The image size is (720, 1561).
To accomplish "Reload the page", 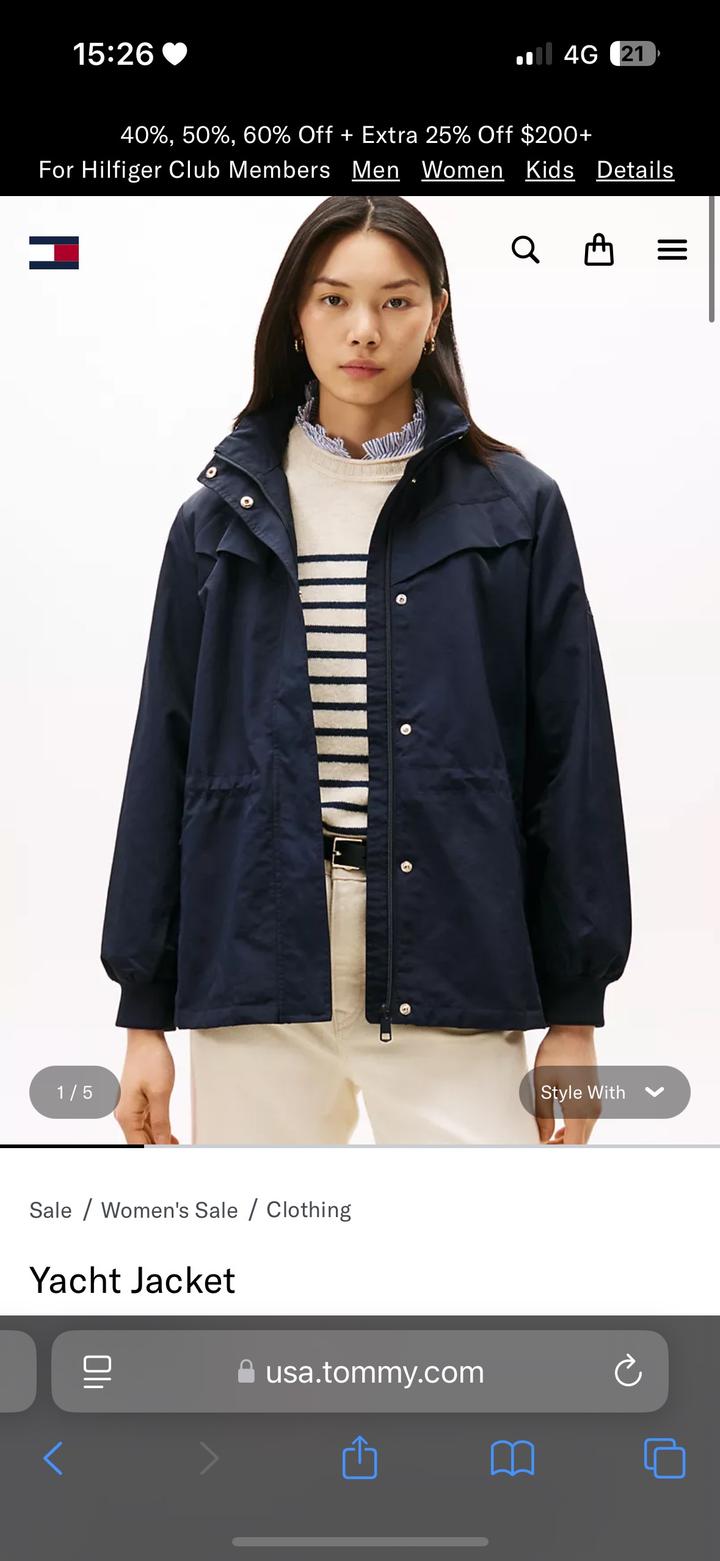I will (x=628, y=1371).
